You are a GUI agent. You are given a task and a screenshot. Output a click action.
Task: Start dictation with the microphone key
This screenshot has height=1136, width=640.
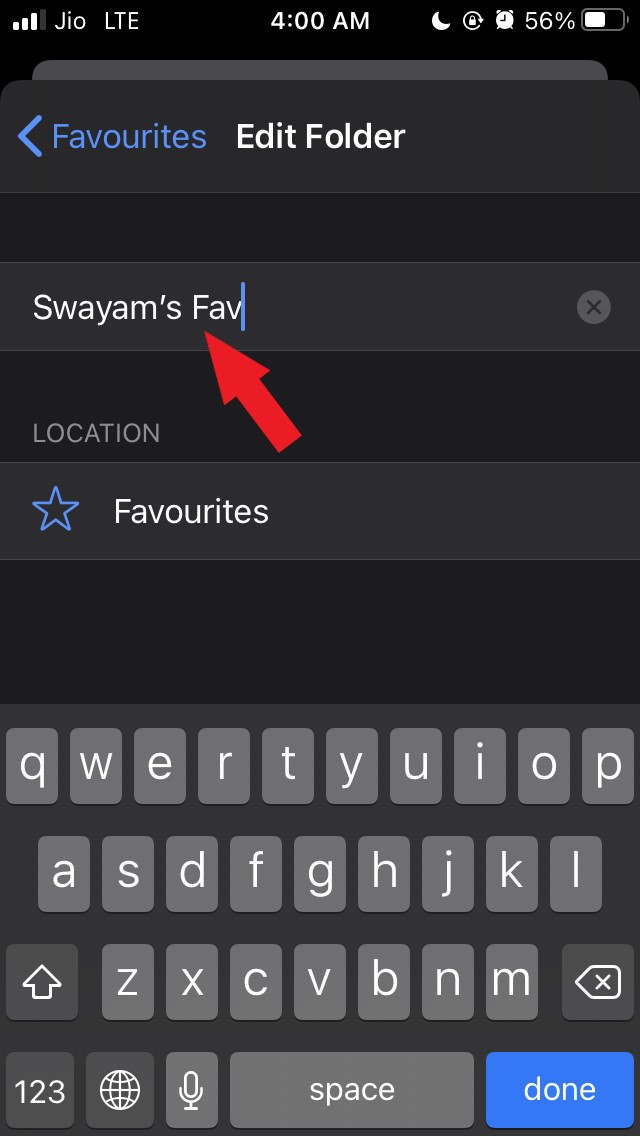[x=190, y=1089]
